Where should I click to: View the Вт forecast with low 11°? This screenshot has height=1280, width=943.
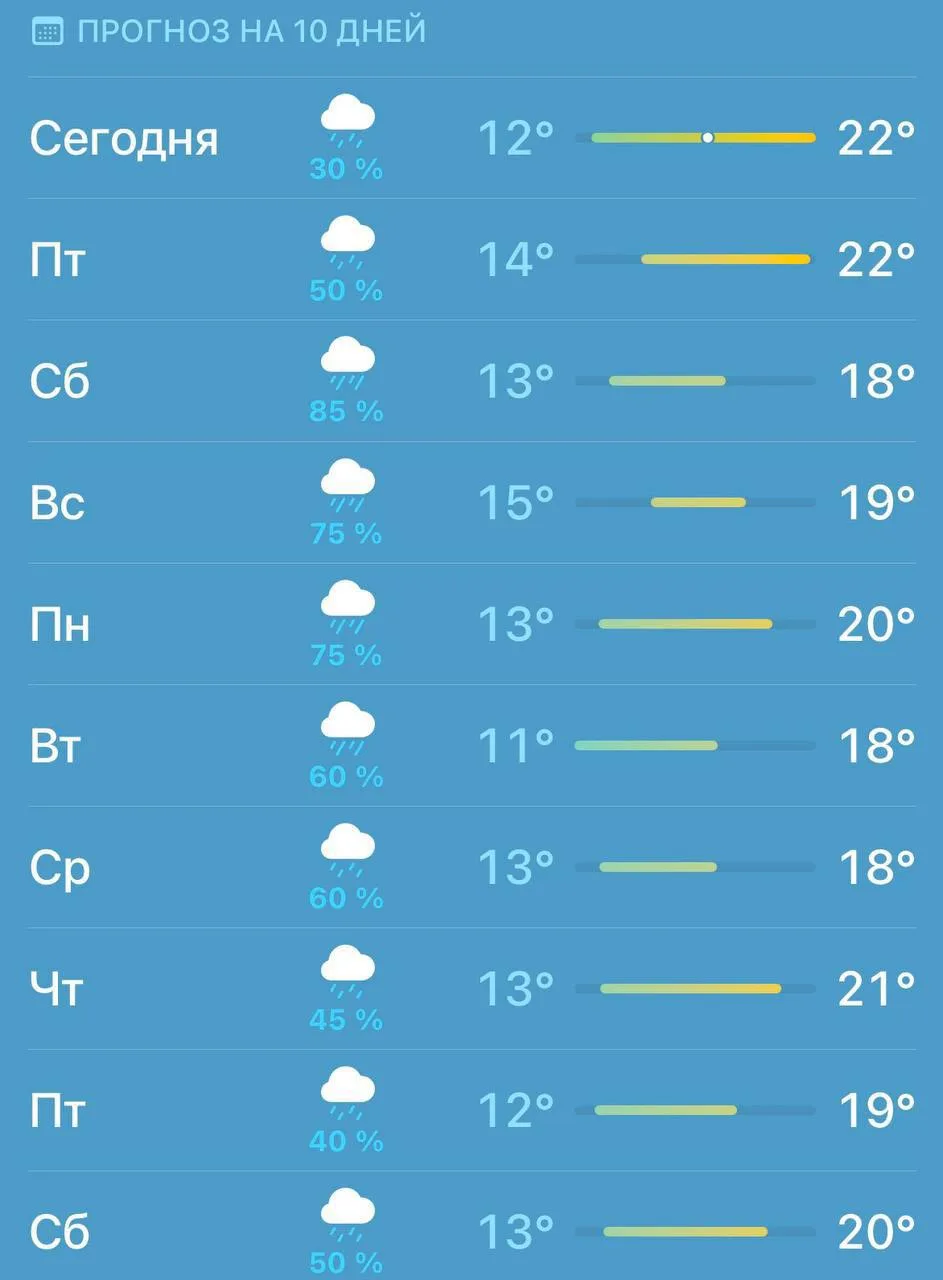tap(471, 746)
